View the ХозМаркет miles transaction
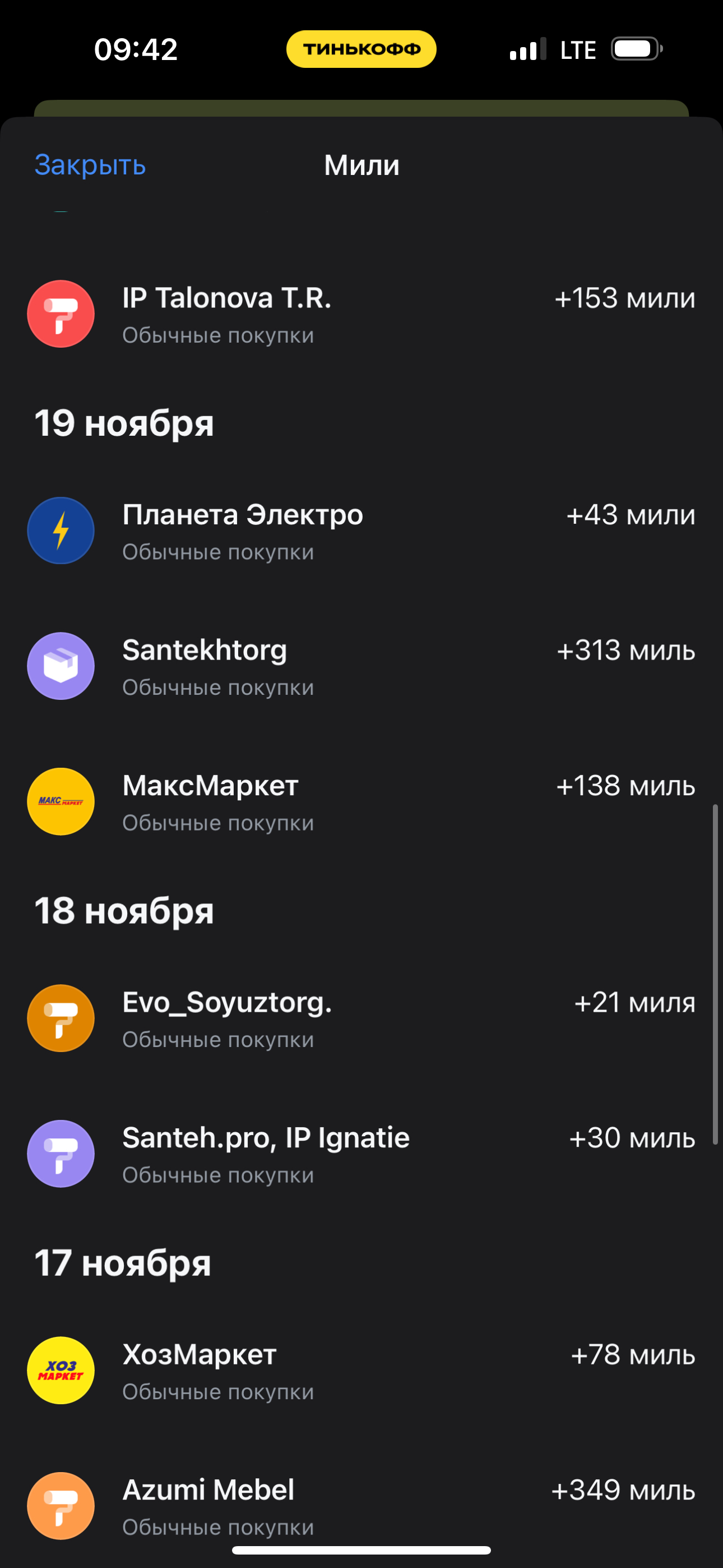The height and width of the screenshot is (1568, 723). point(361,1371)
